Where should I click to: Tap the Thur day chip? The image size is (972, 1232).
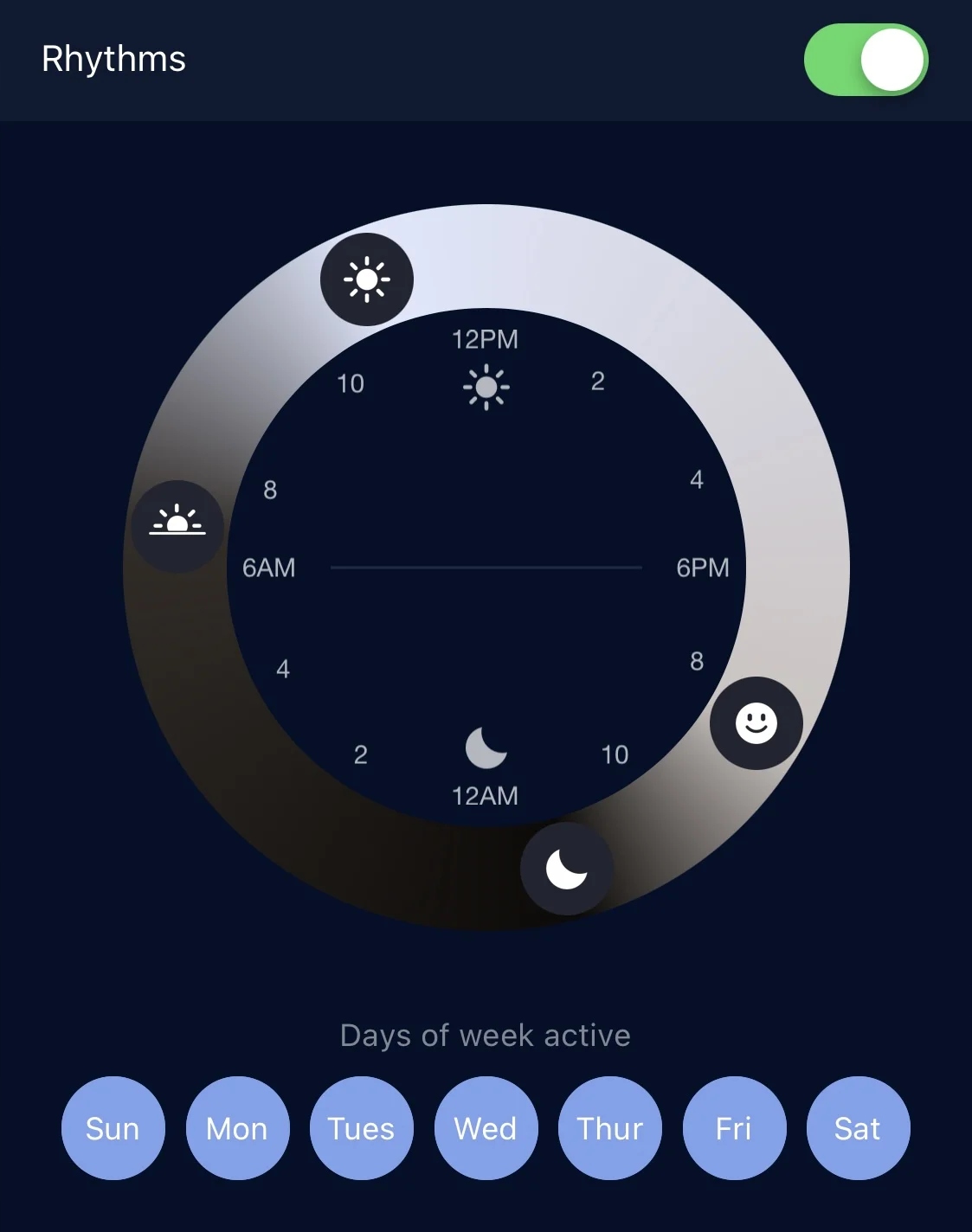(x=610, y=1128)
